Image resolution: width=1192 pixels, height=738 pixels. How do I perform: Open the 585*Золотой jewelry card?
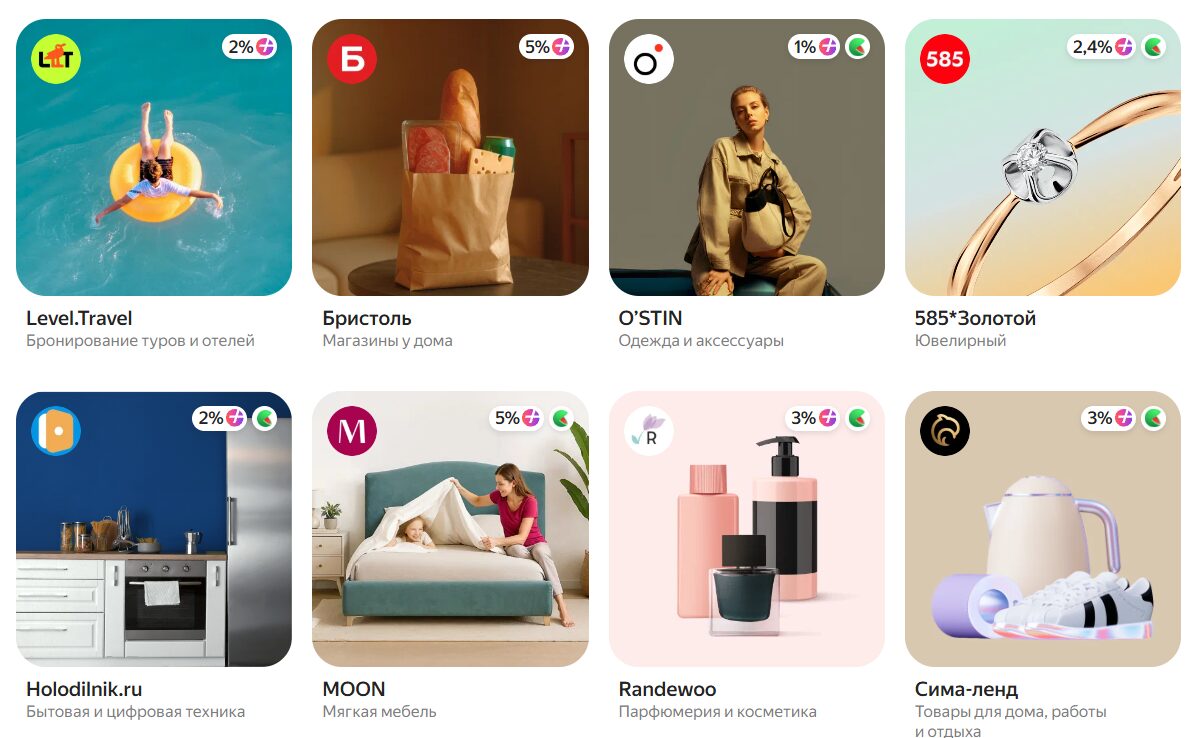point(1042,160)
